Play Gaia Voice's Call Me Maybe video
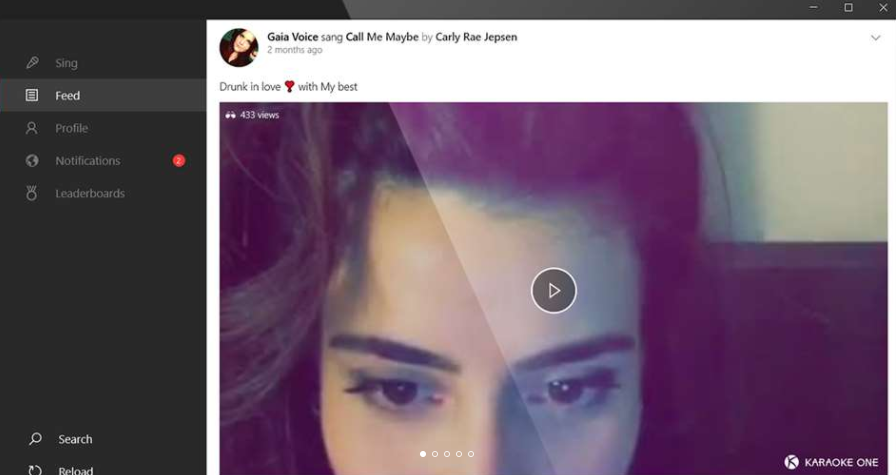This screenshot has width=896, height=475. click(553, 291)
